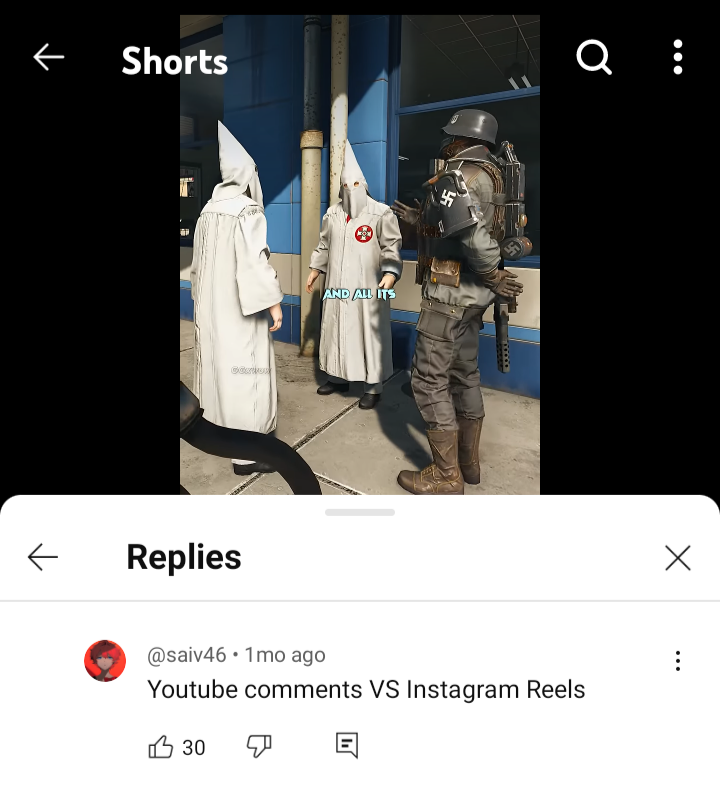Tap the Shorts video to pause
Viewport: 720px width, 797px height.
coord(360,250)
